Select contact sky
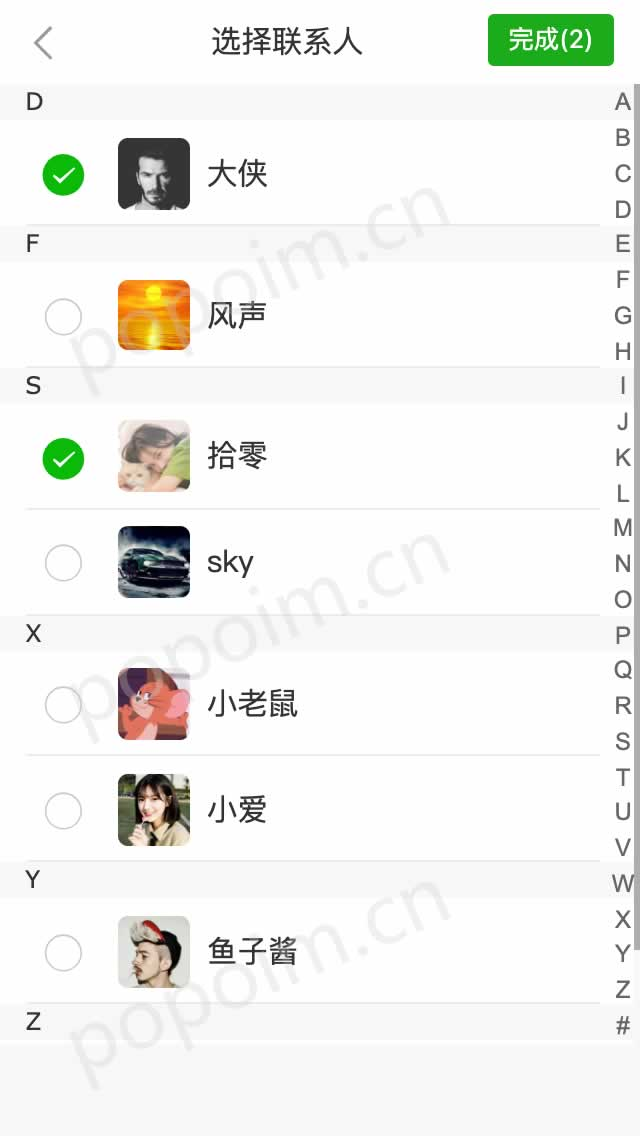Screen dimensions: 640x1136 (63, 563)
